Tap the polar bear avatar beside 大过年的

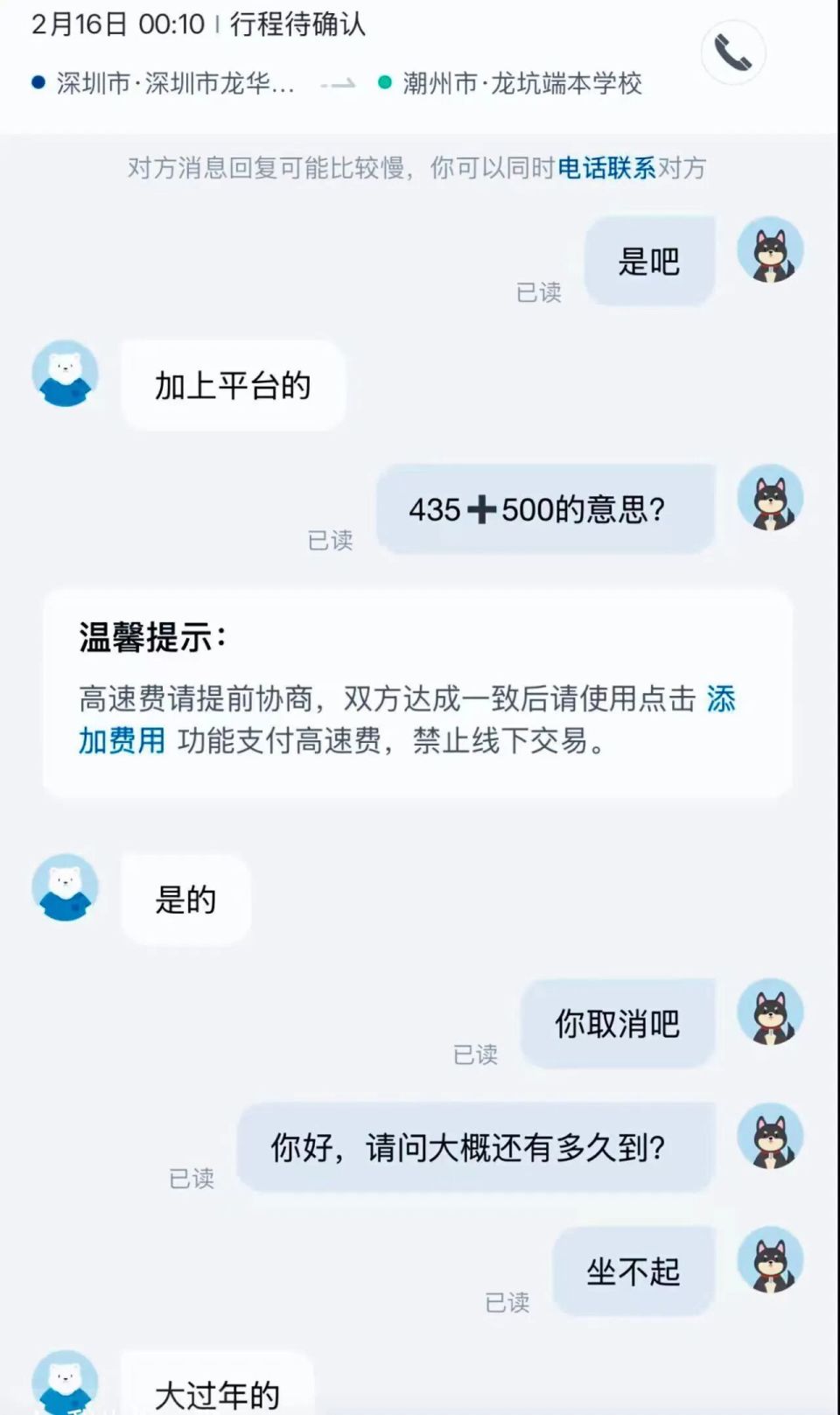(66, 1383)
